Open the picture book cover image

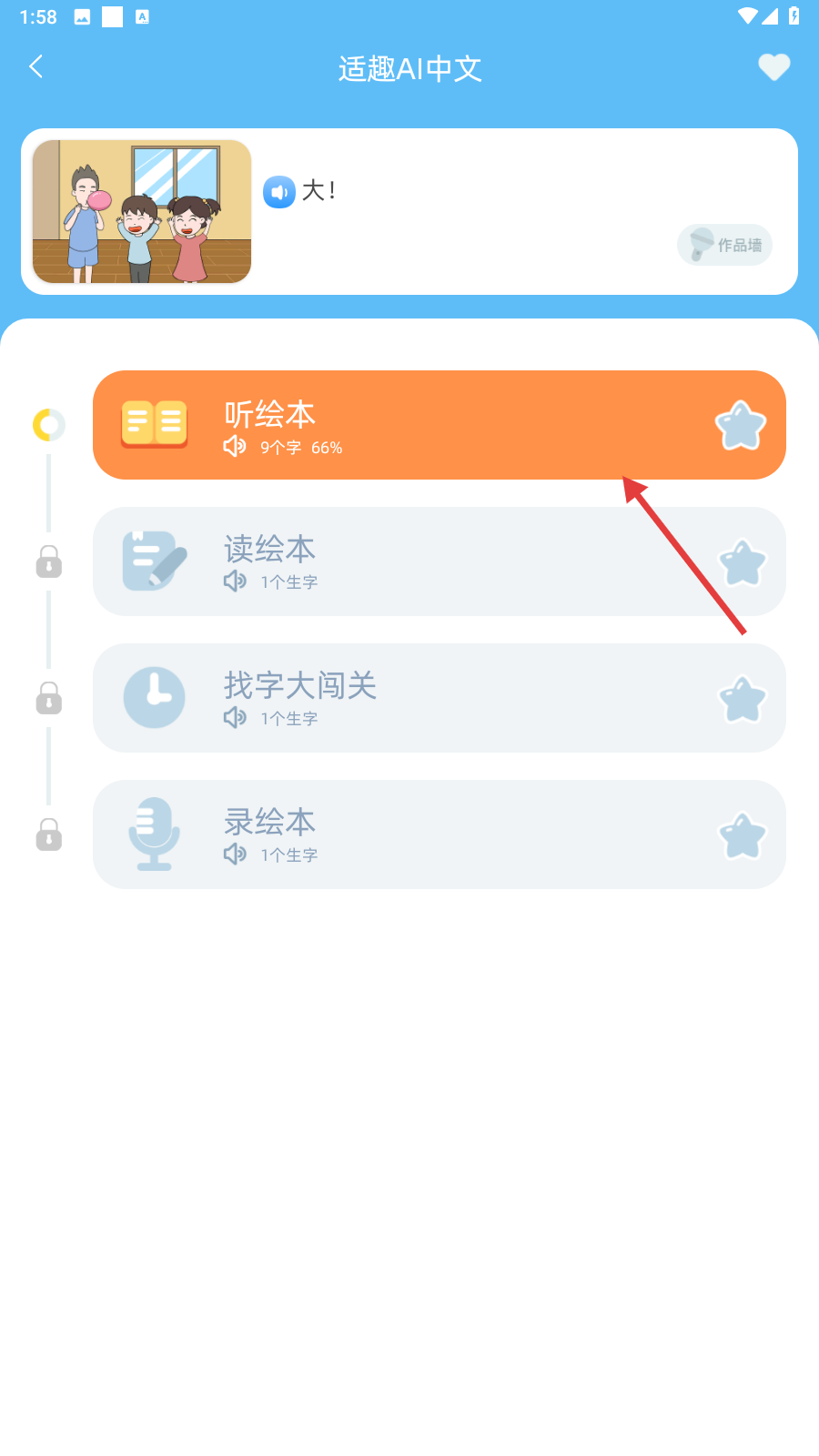coord(142,212)
